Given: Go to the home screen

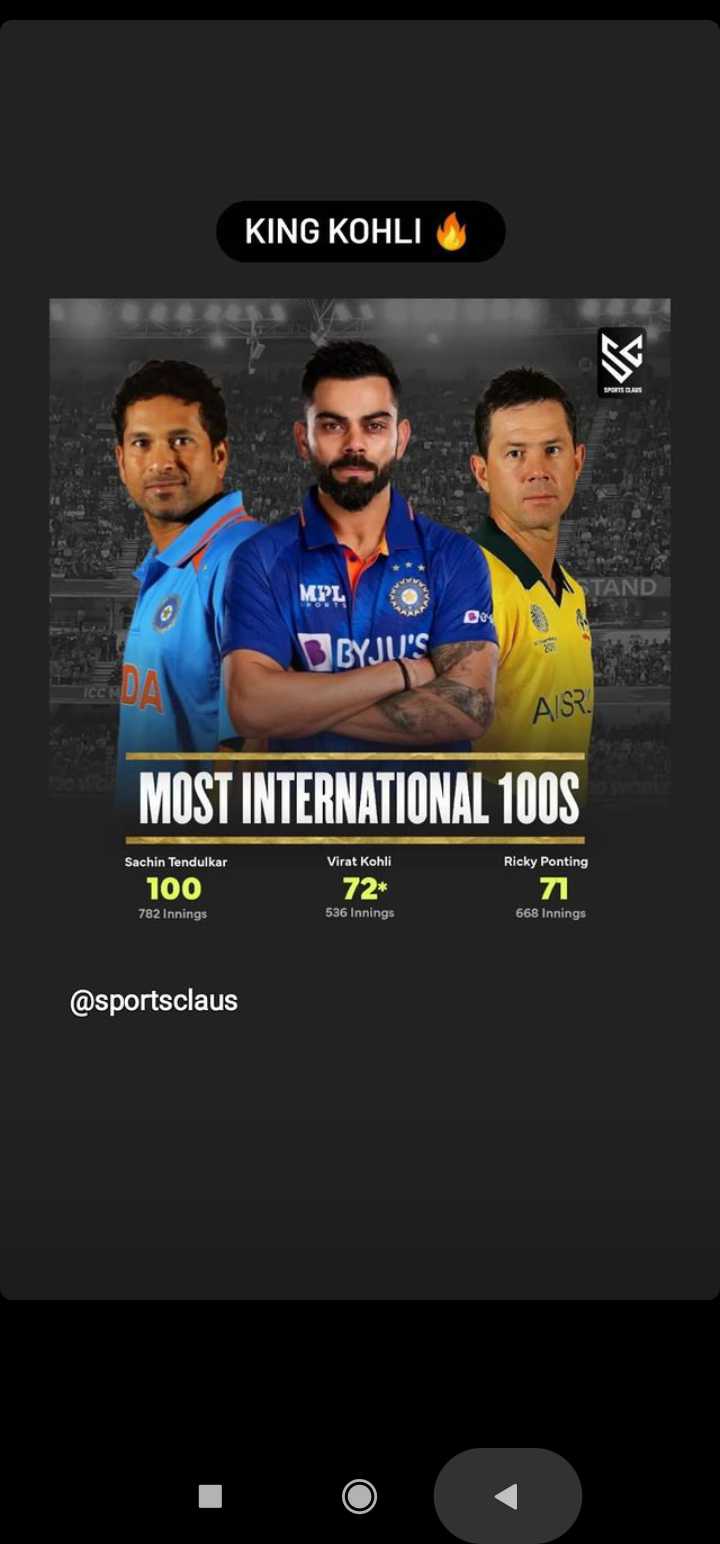Looking at the screenshot, I should [x=359, y=1496].
